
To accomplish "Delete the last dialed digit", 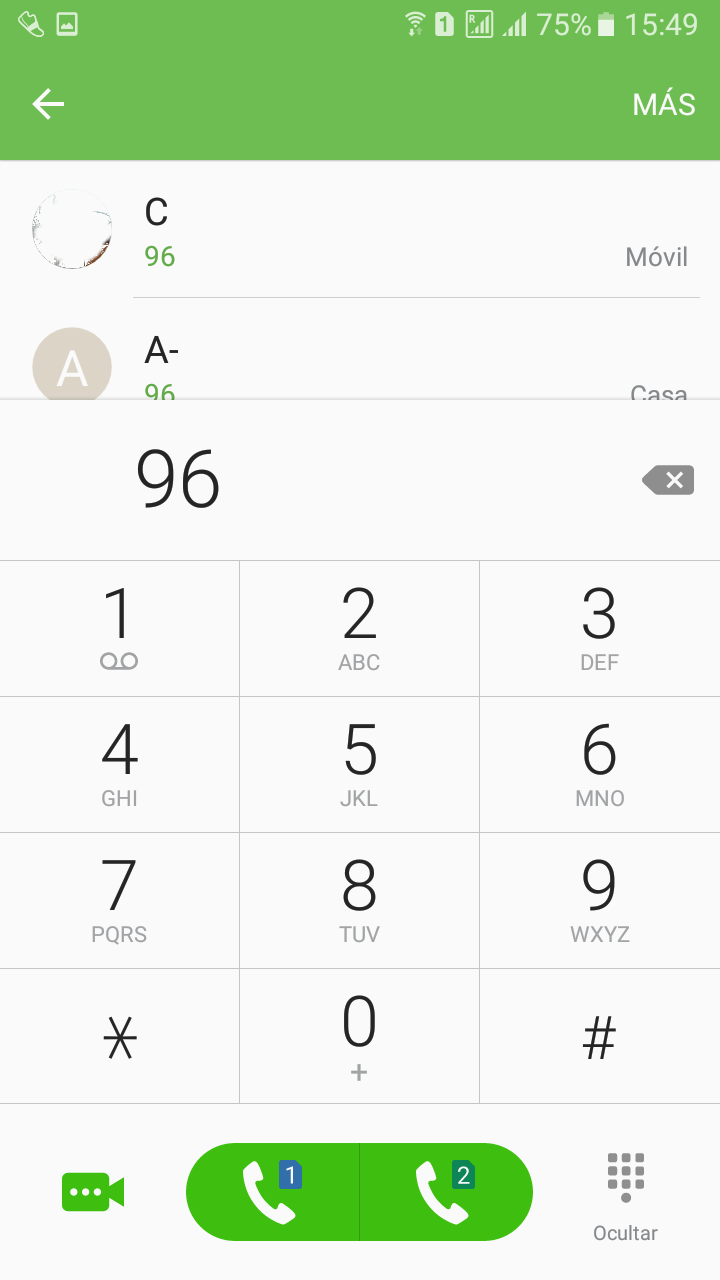I will click(x=668, y=481).
